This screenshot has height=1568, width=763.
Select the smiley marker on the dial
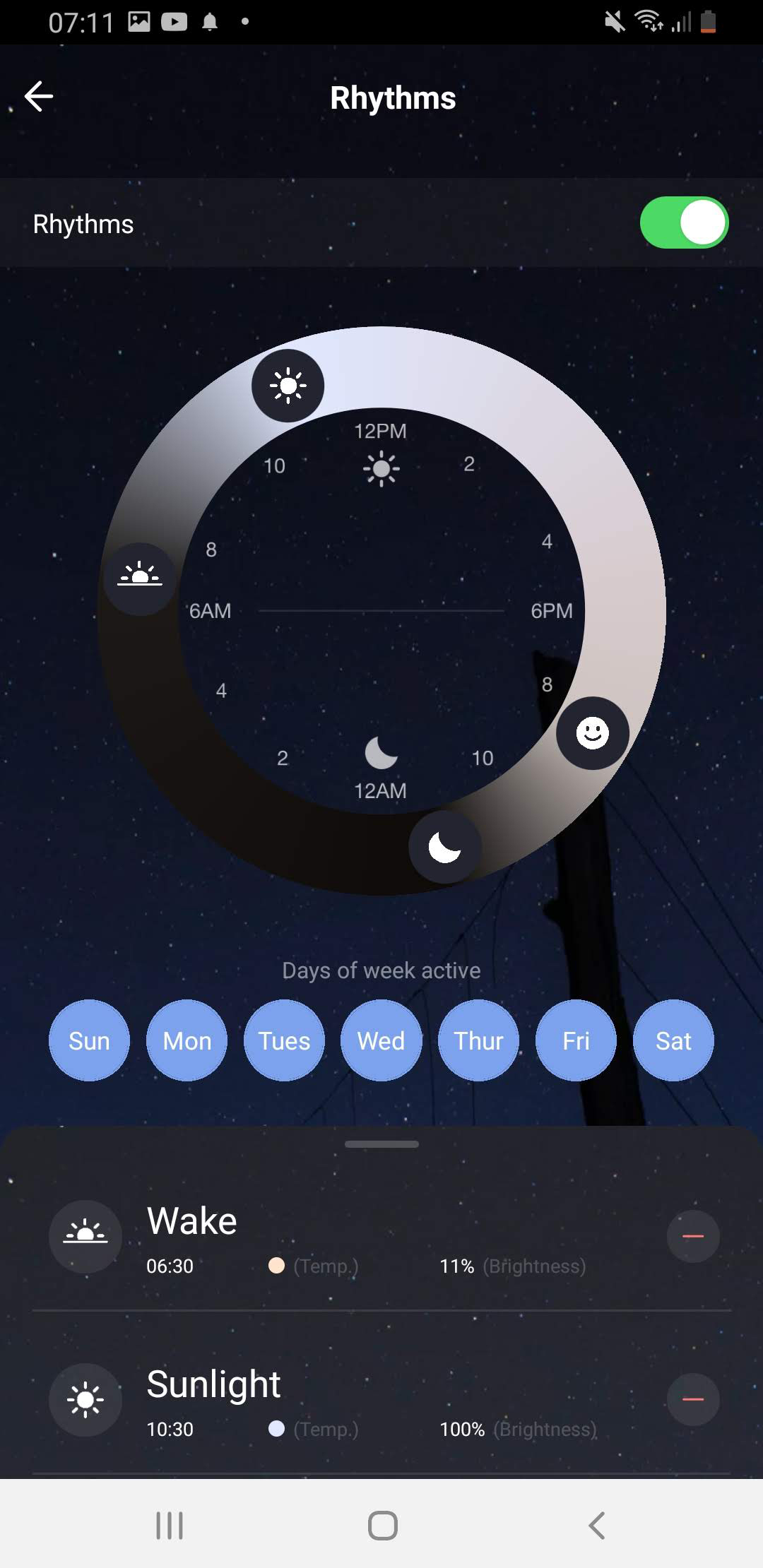[x=592, y=733]
